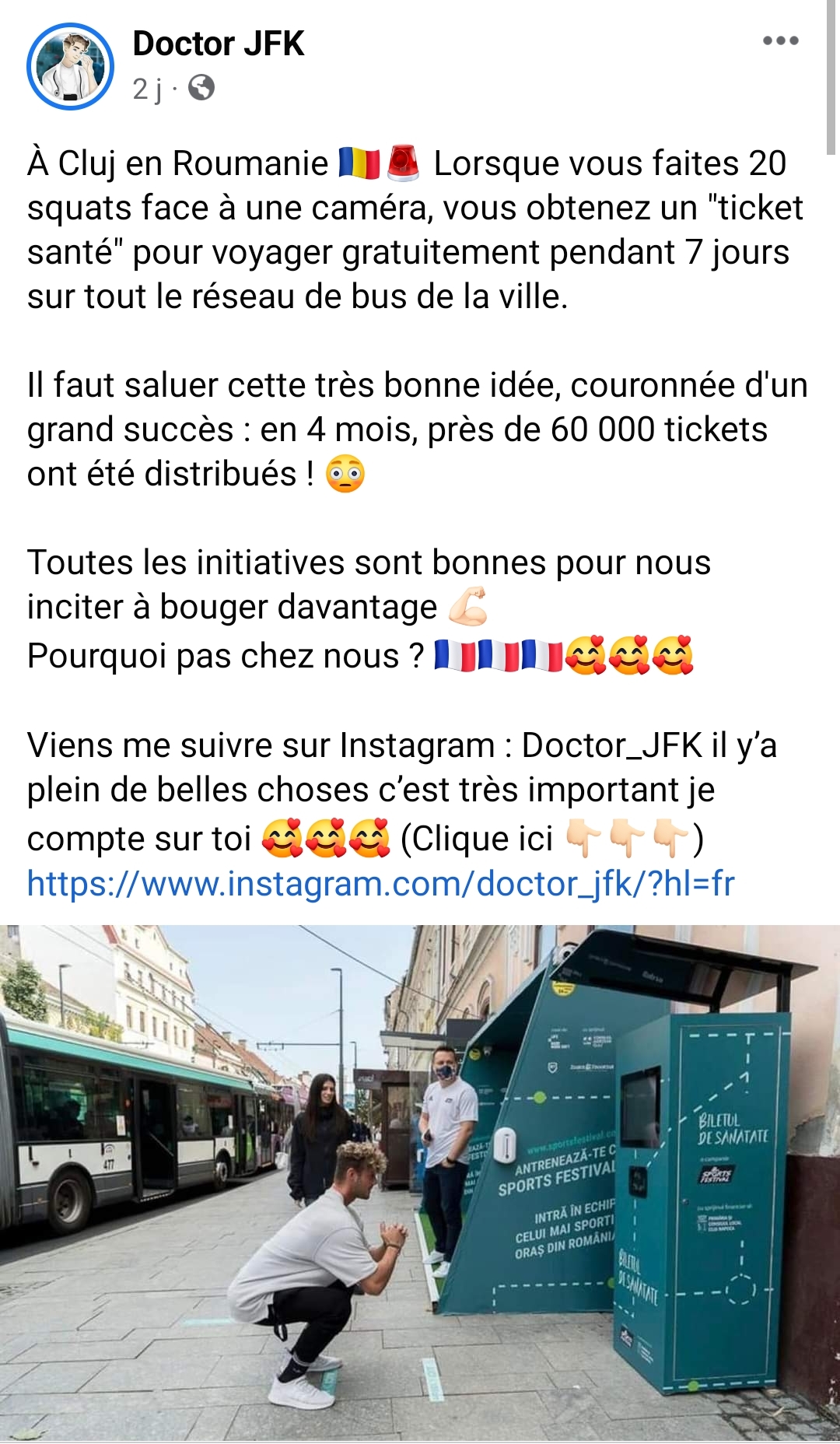View the squat ticket booth photo
Image resolution: width=840 pixels, height=1444 pixels.
pyautogui.click(x=420, y=1183)
